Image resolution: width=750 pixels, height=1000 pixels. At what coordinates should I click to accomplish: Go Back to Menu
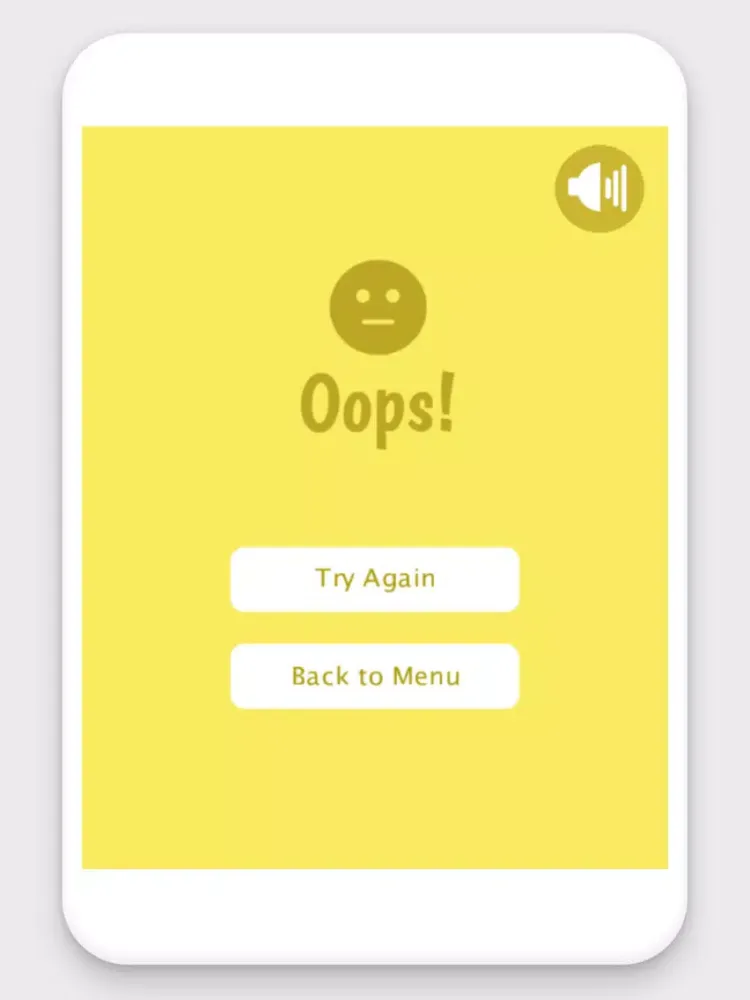375,676
